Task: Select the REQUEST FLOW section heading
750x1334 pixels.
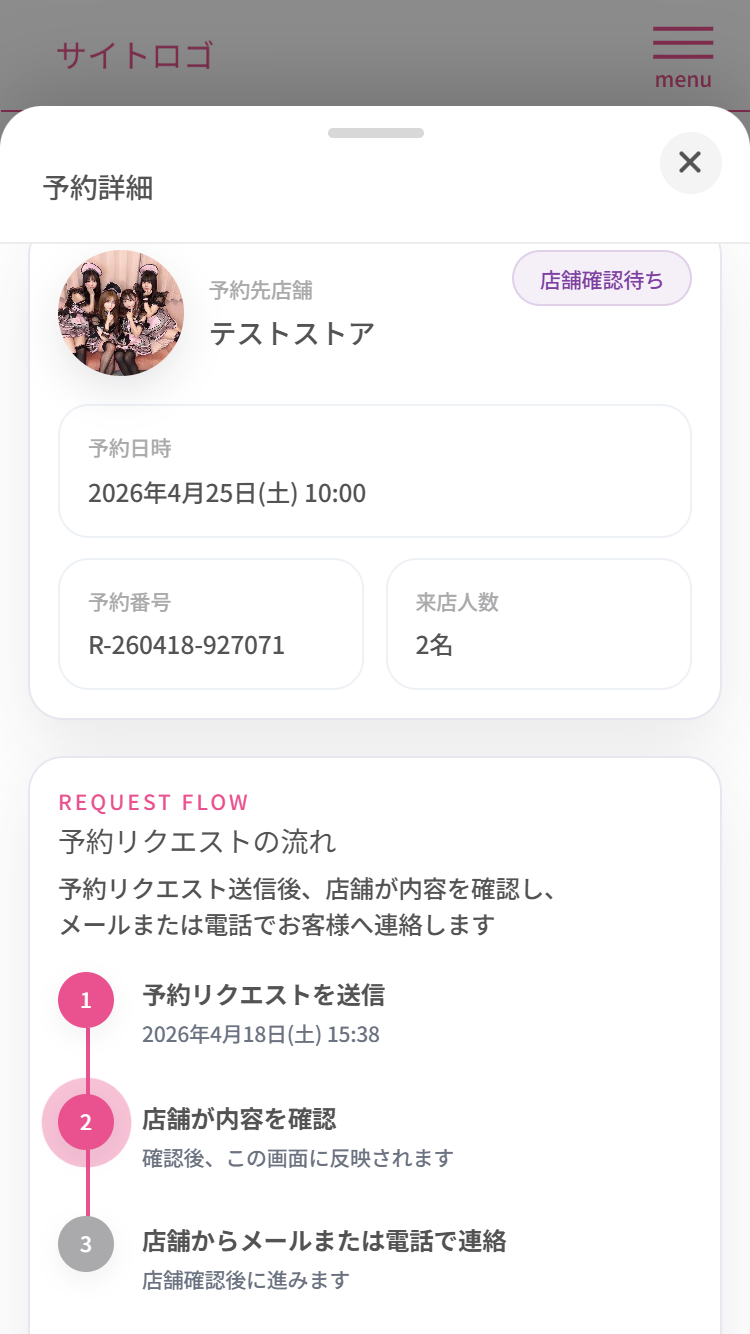Action: [154, 802]
